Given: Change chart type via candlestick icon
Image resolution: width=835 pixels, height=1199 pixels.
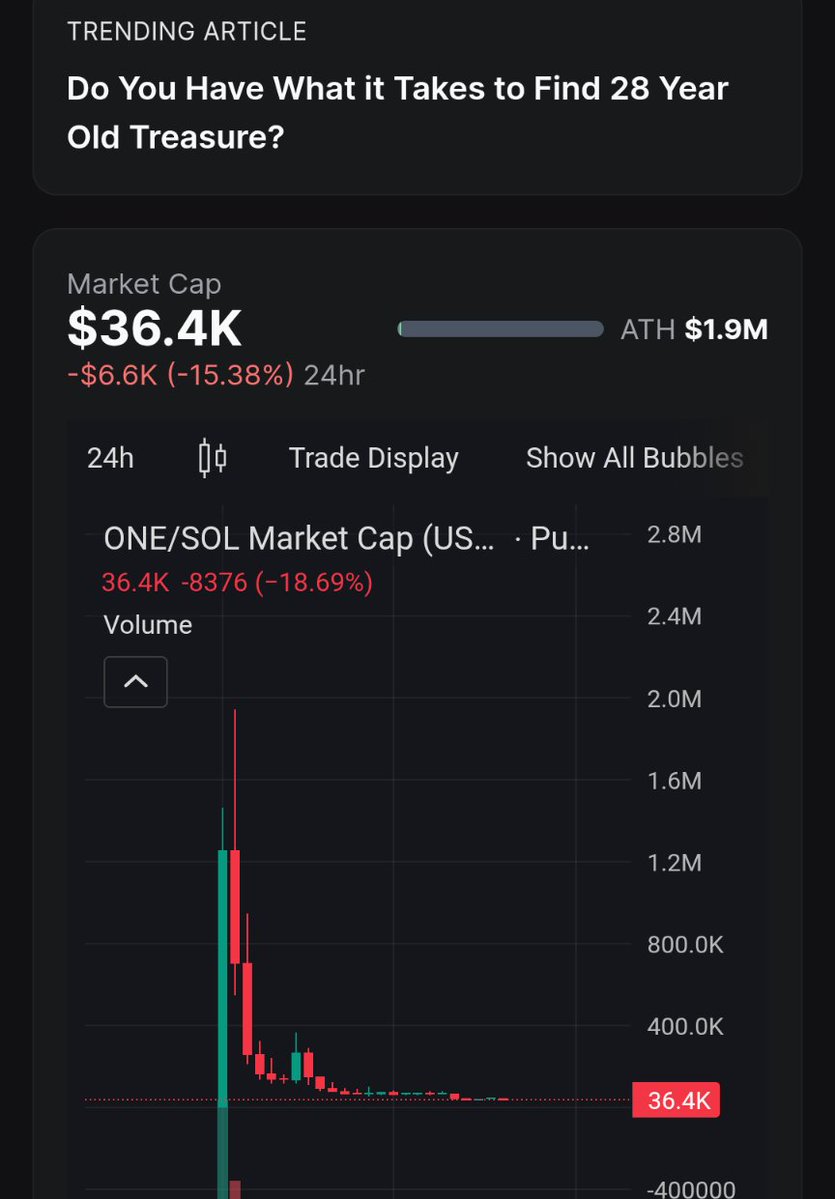Looking at the screenshot, I should point(212,458).
